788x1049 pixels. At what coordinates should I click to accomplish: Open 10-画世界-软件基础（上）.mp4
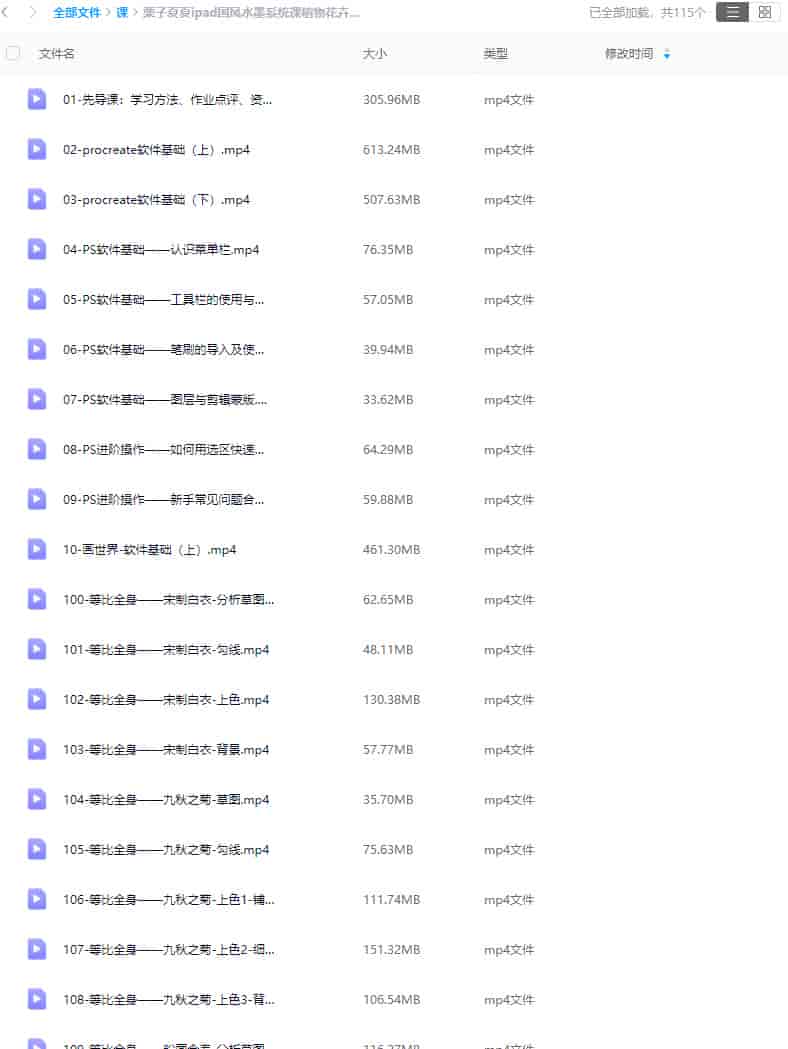point(149,550)
